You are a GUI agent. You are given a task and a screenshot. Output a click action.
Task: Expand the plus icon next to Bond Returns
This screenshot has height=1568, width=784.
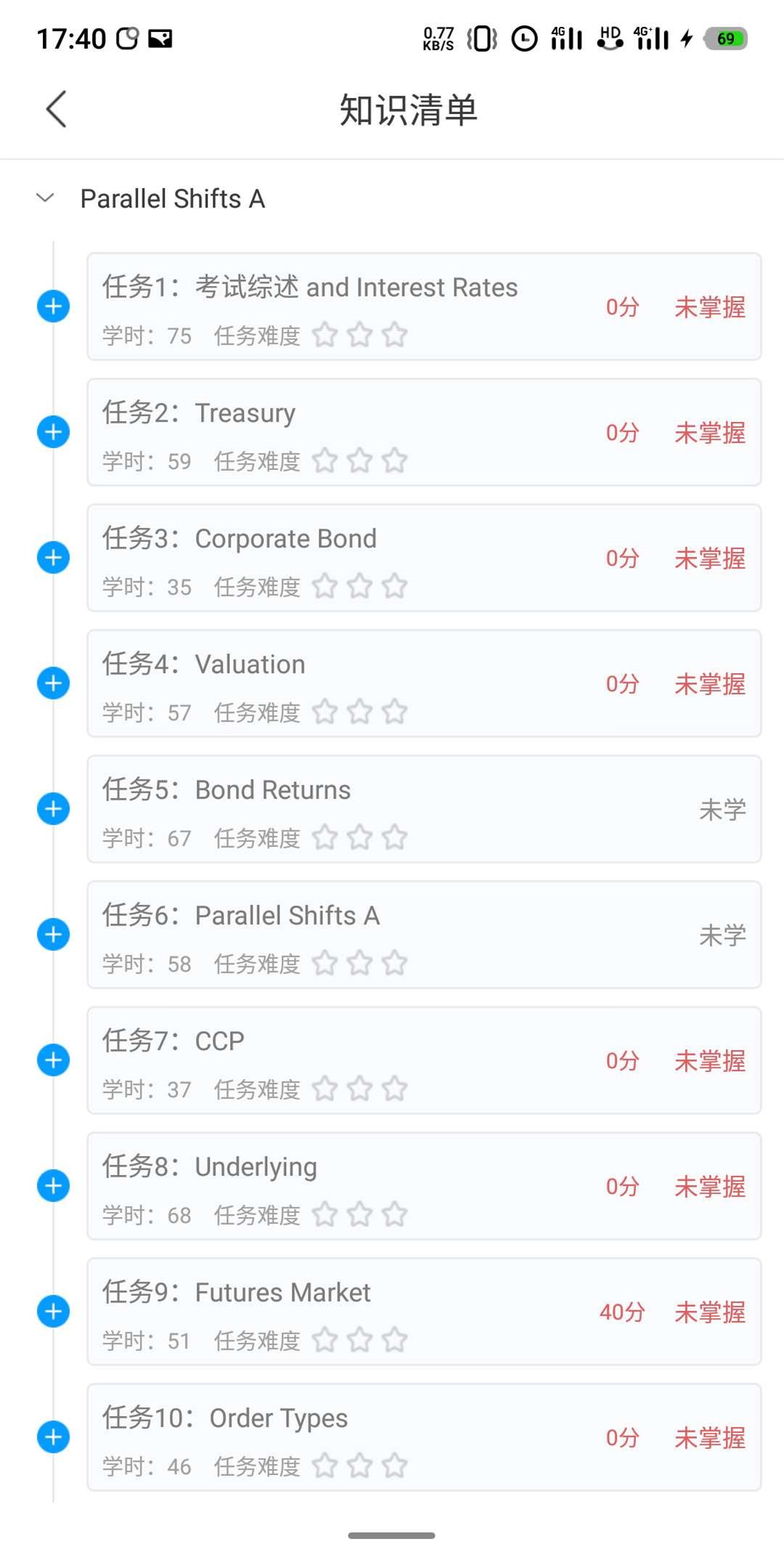click(x=53, y=809)
